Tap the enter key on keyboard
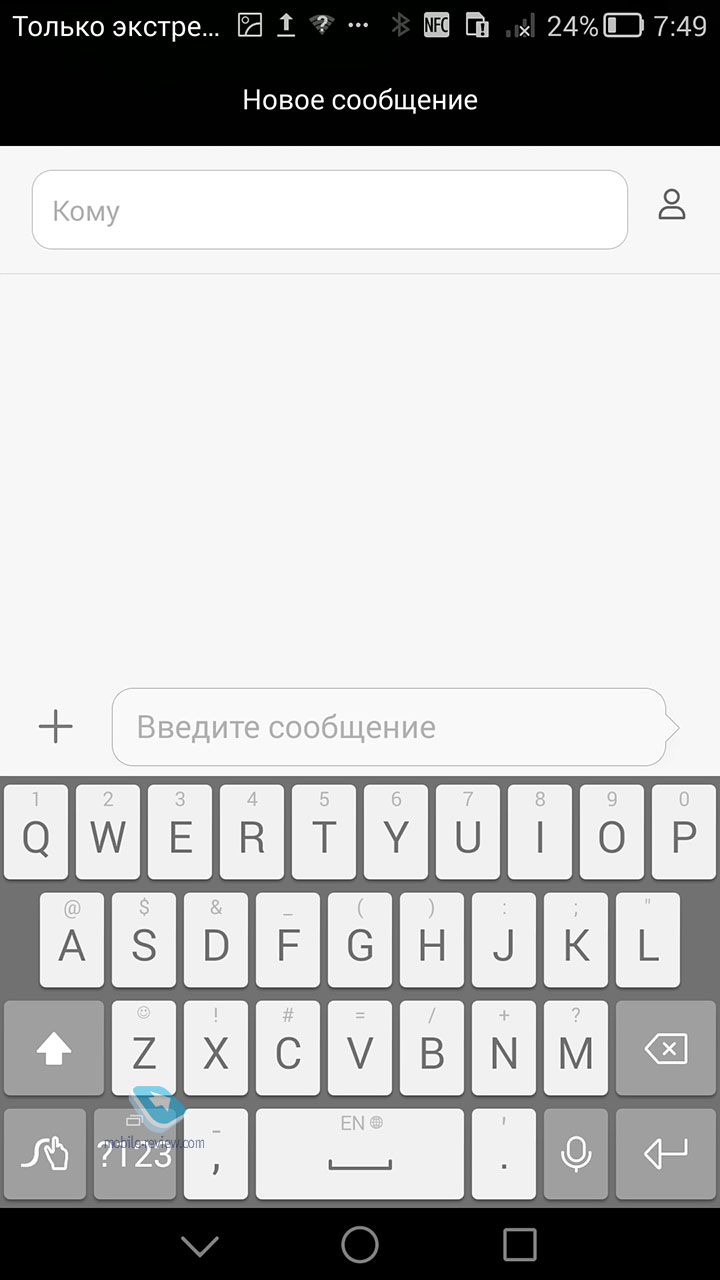 (x=666, y=1154)
